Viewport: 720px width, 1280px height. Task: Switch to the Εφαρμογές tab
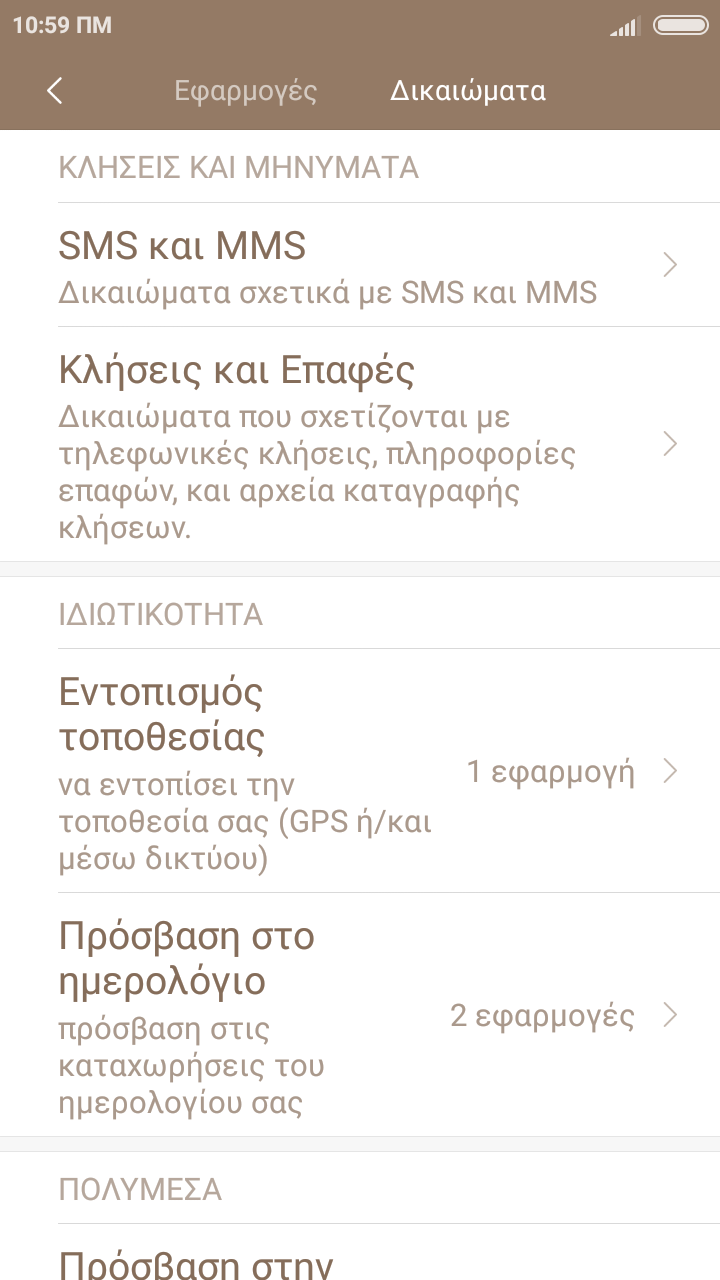point(245,91)
